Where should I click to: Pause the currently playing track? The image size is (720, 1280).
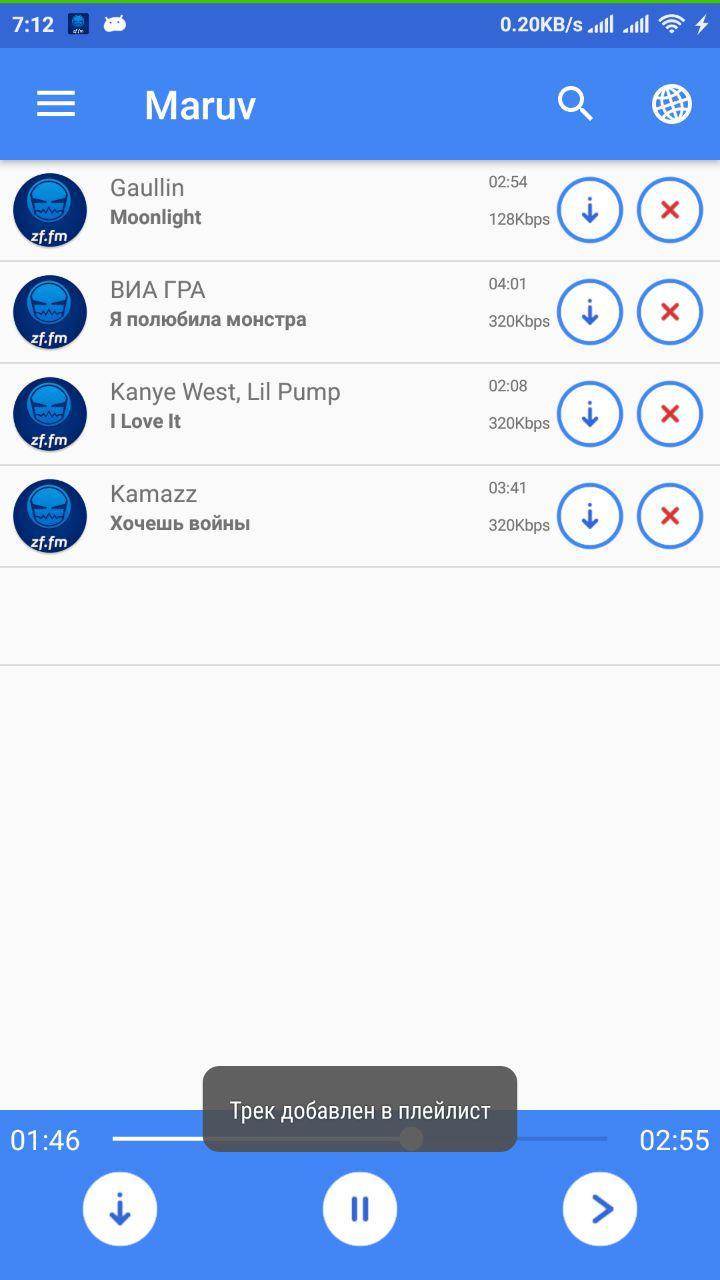point(360,1208)
